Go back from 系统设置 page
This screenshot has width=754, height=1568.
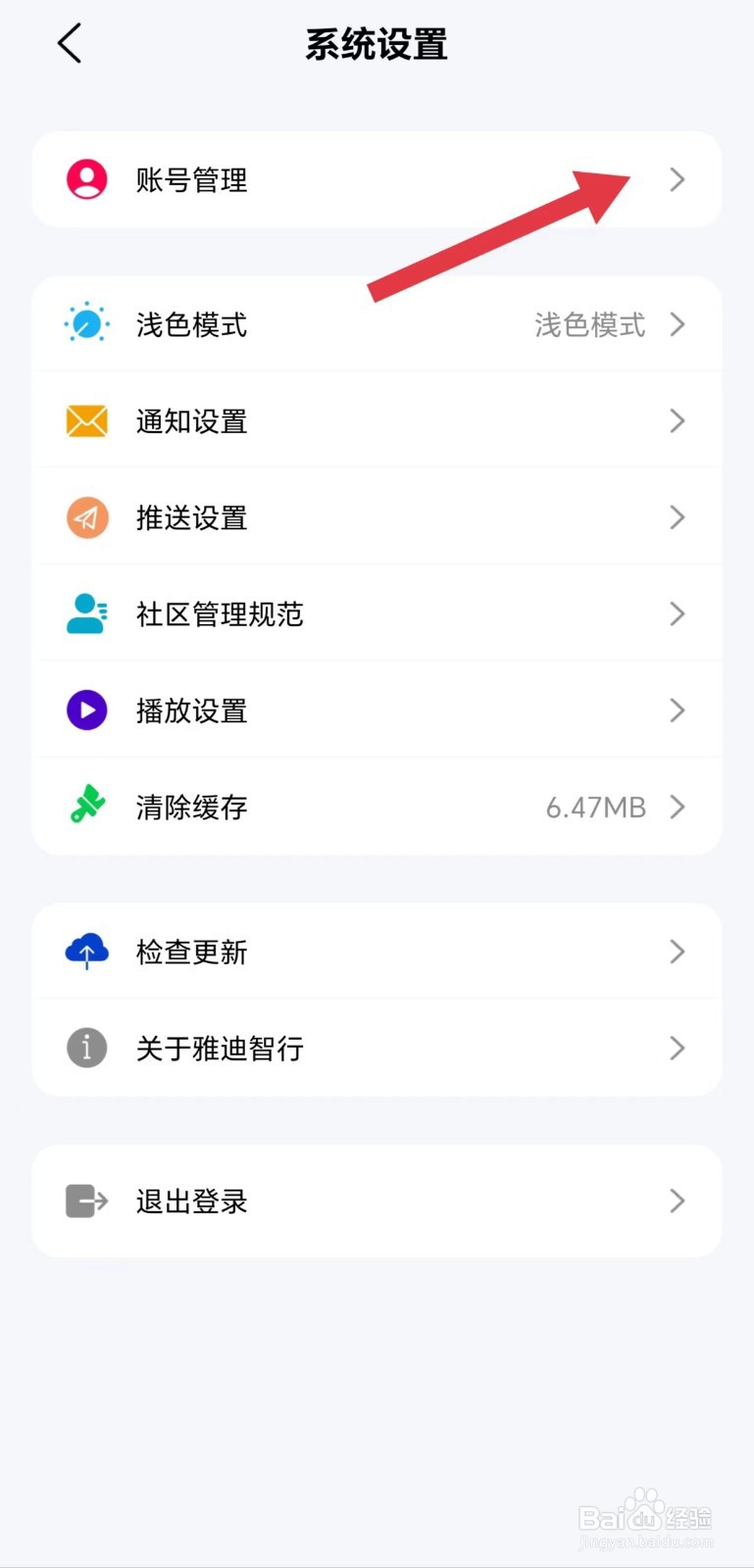[70, 44]
